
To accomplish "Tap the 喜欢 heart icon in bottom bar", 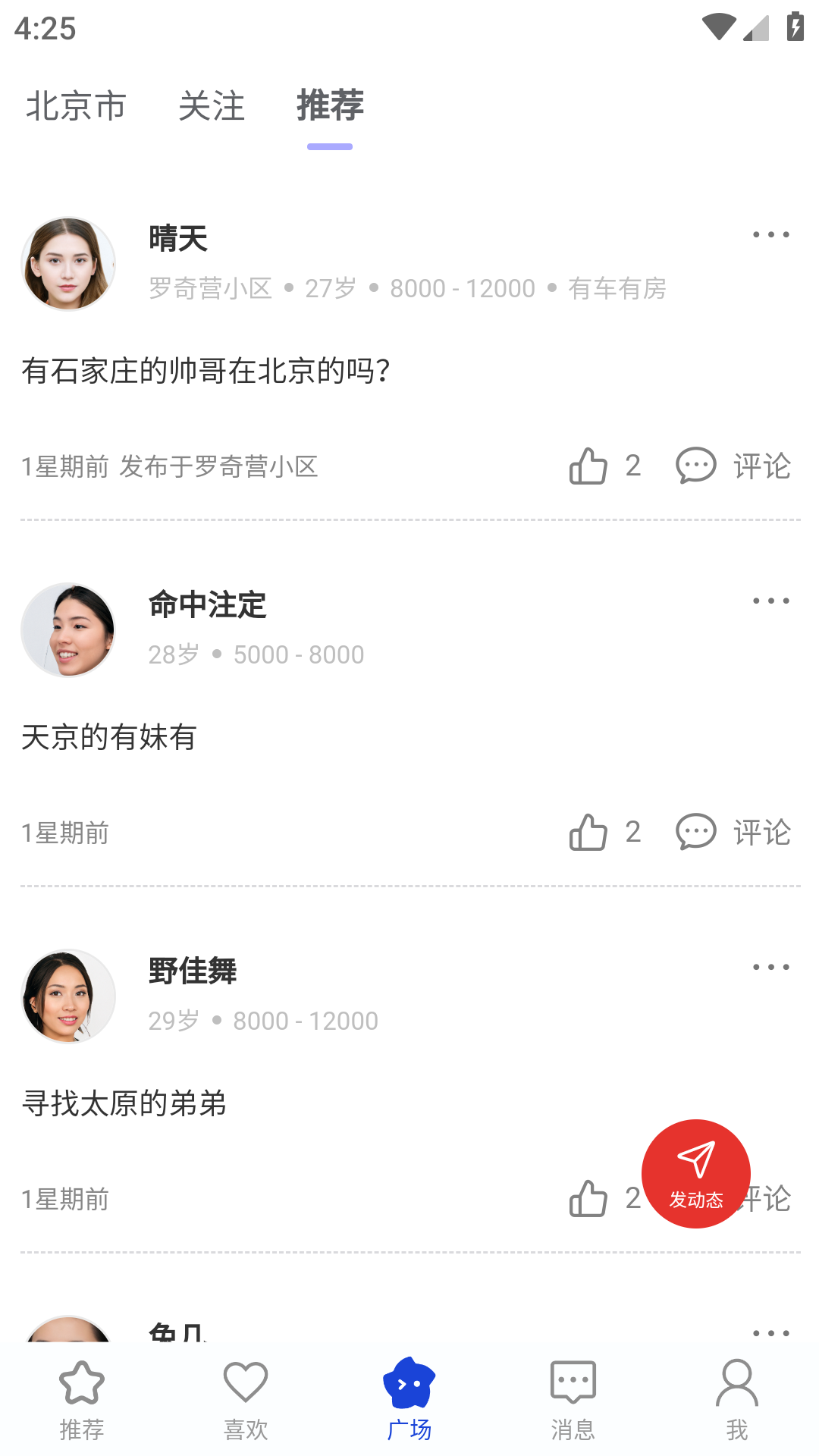I will pos(245,1384).
